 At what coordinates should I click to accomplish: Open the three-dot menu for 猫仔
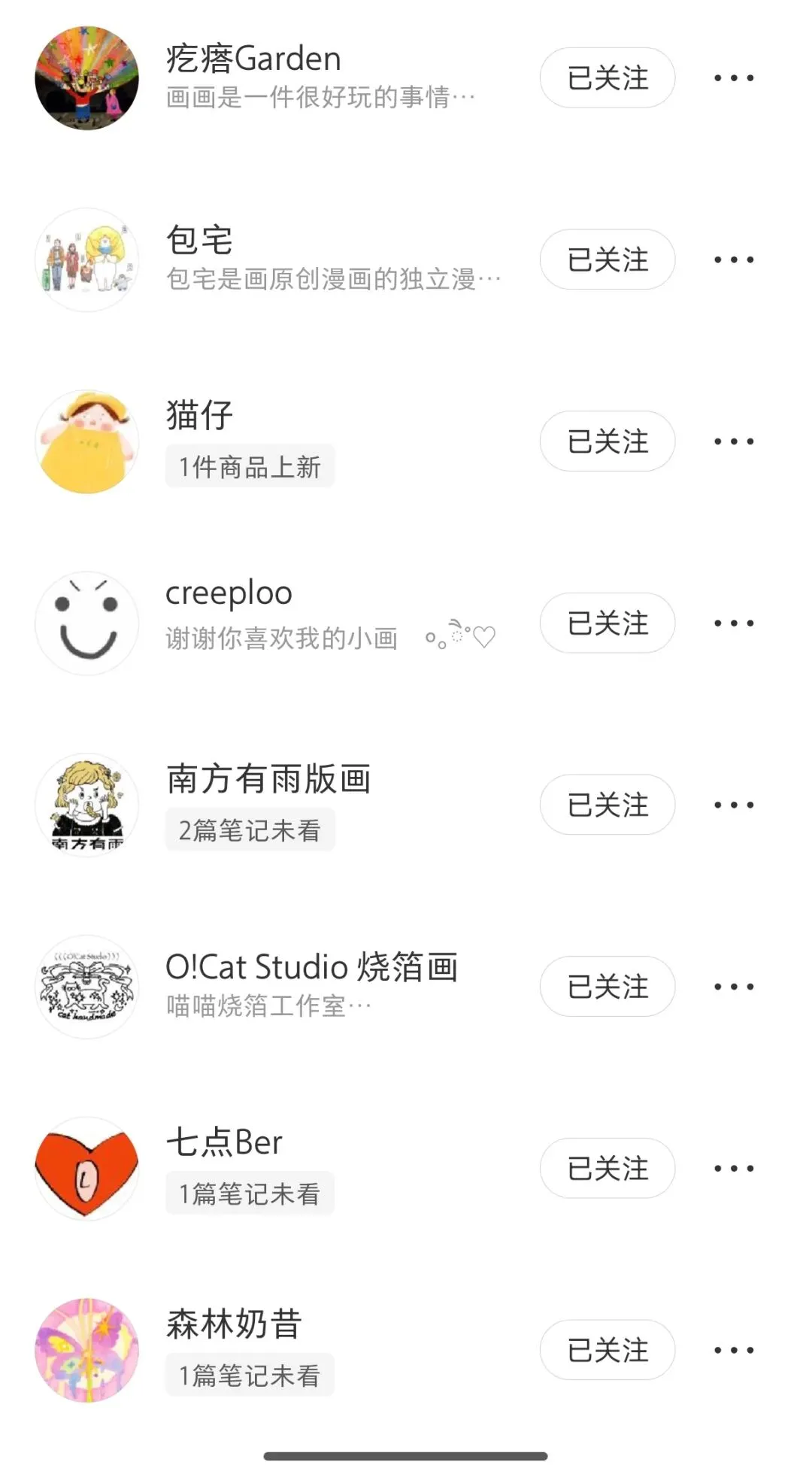pyautogui.click(x=733, y=442)
